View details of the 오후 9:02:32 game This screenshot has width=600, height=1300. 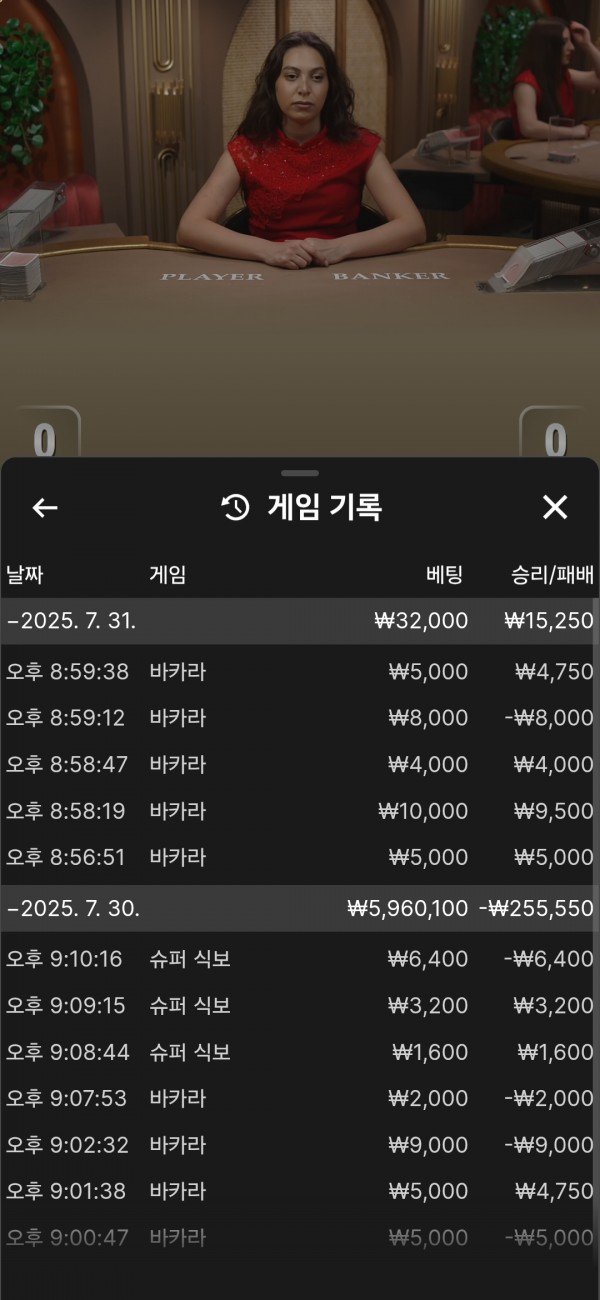(x=298, y=1145)
